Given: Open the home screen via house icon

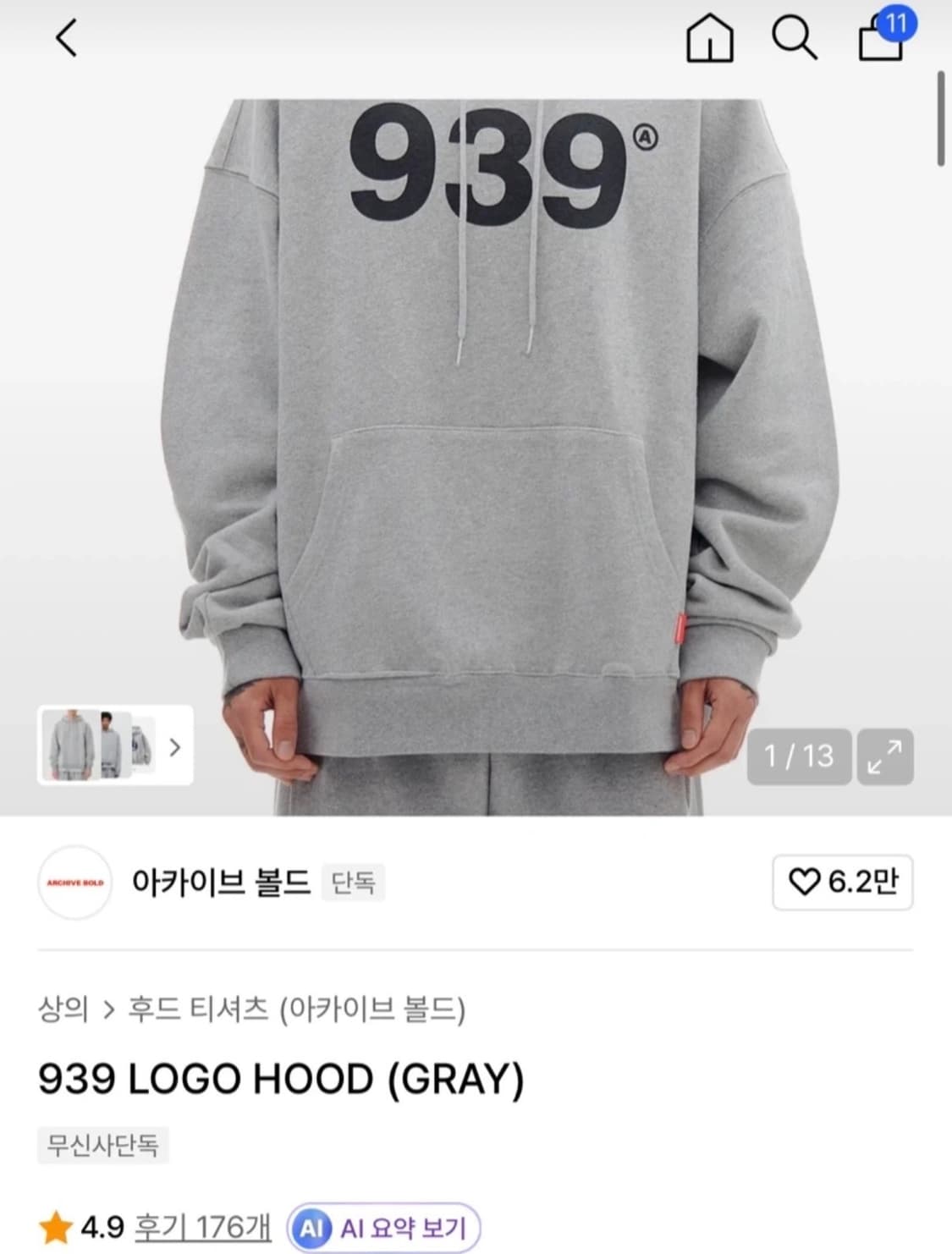Looking at the screenshot, I should [712, 37].
